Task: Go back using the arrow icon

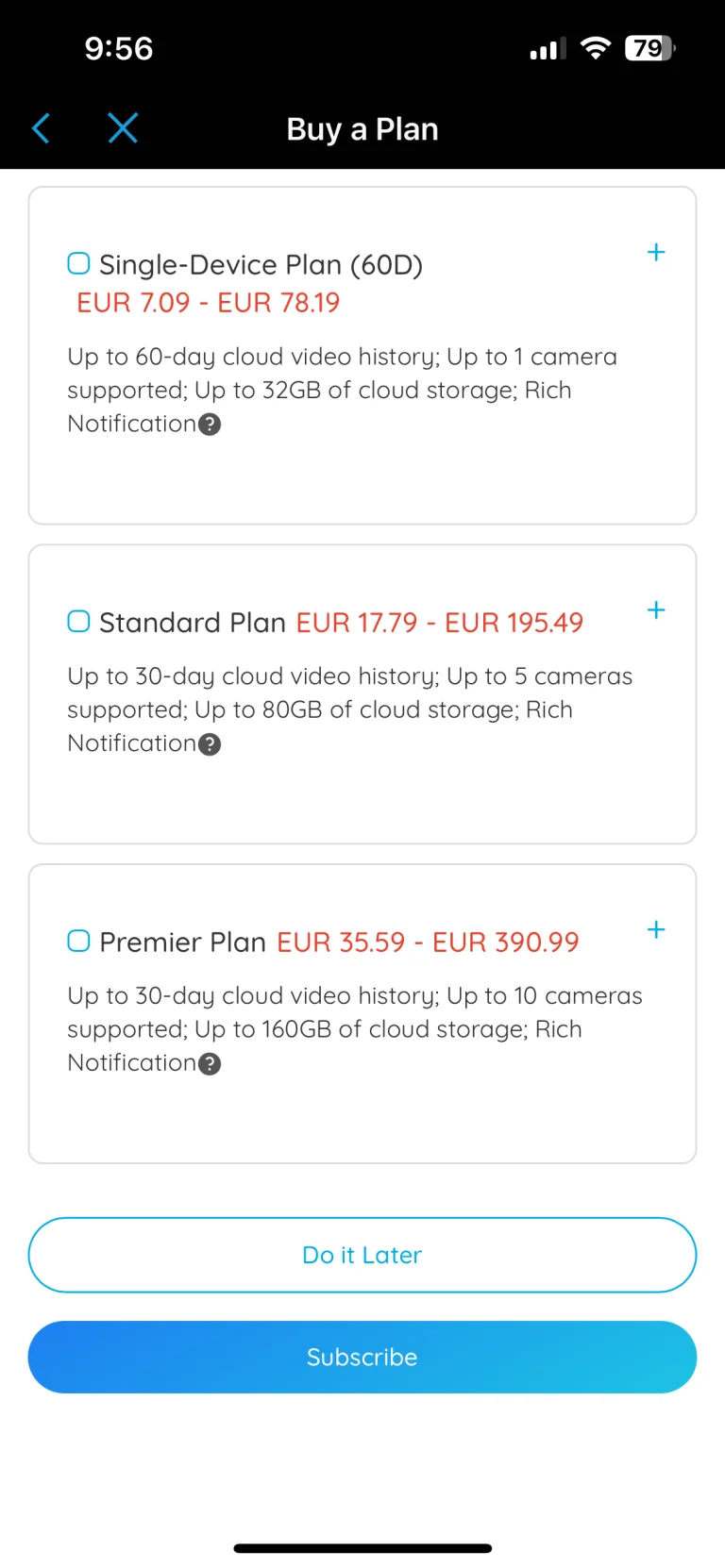Action: tap(41, 128)
